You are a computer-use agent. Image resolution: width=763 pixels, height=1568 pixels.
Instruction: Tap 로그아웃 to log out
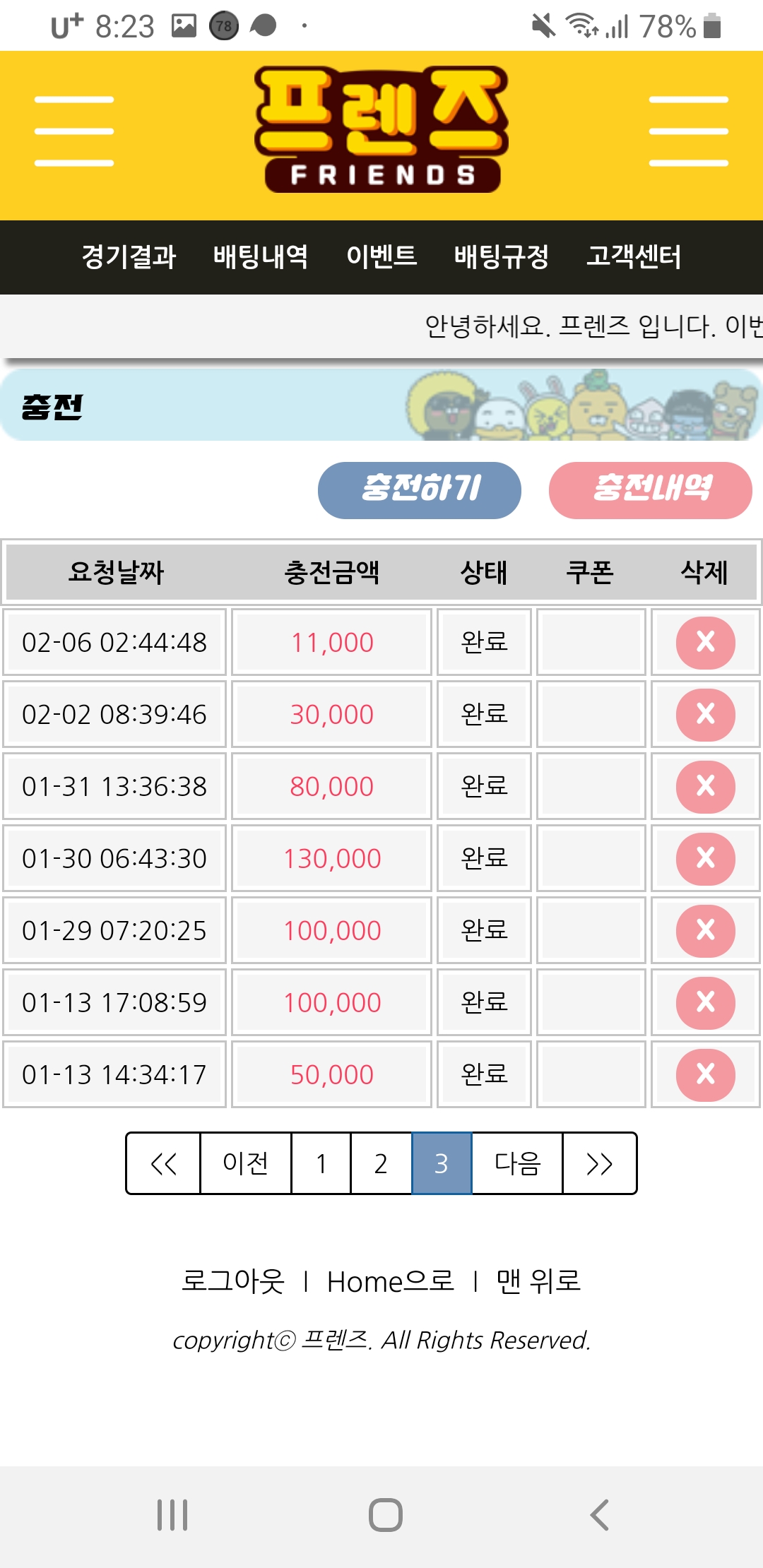[x=232, y=1281]
